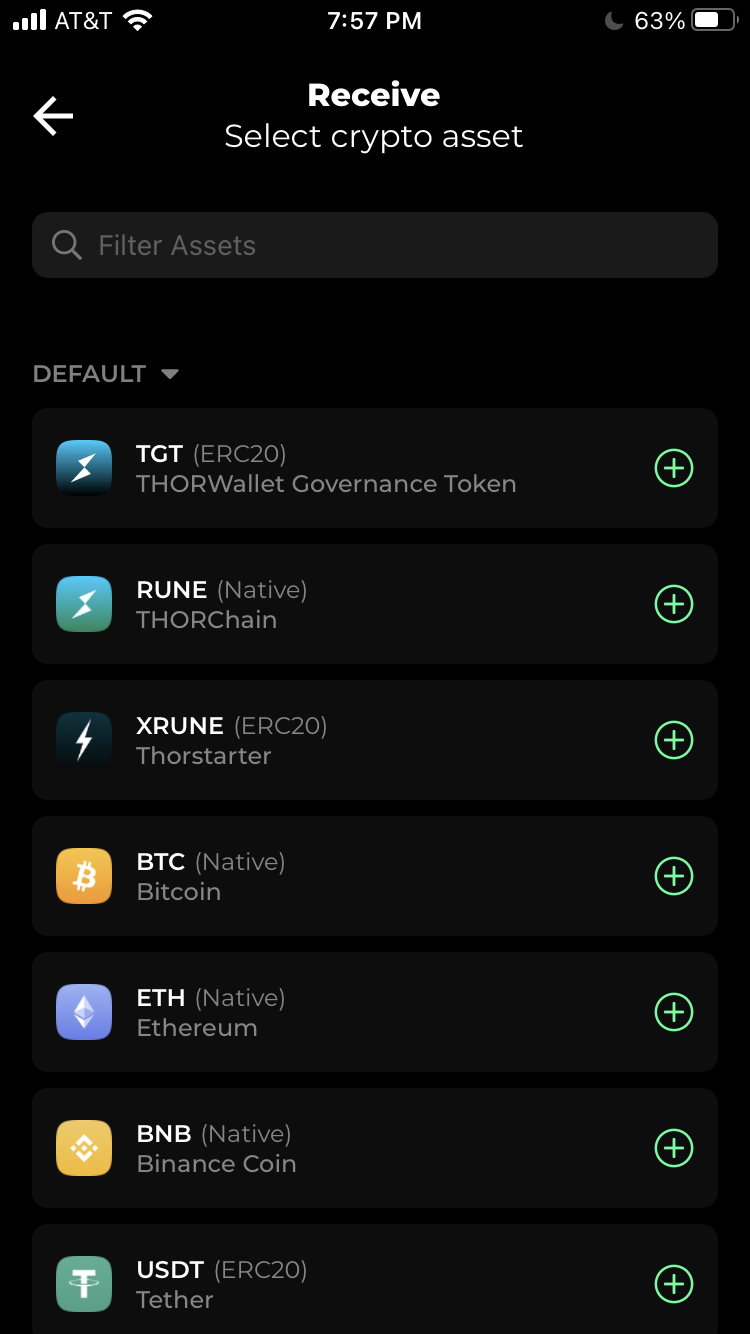Expand the DEFAULT sort dropdown
Viewport: 750px width, 1334px height.
(106, 374)
